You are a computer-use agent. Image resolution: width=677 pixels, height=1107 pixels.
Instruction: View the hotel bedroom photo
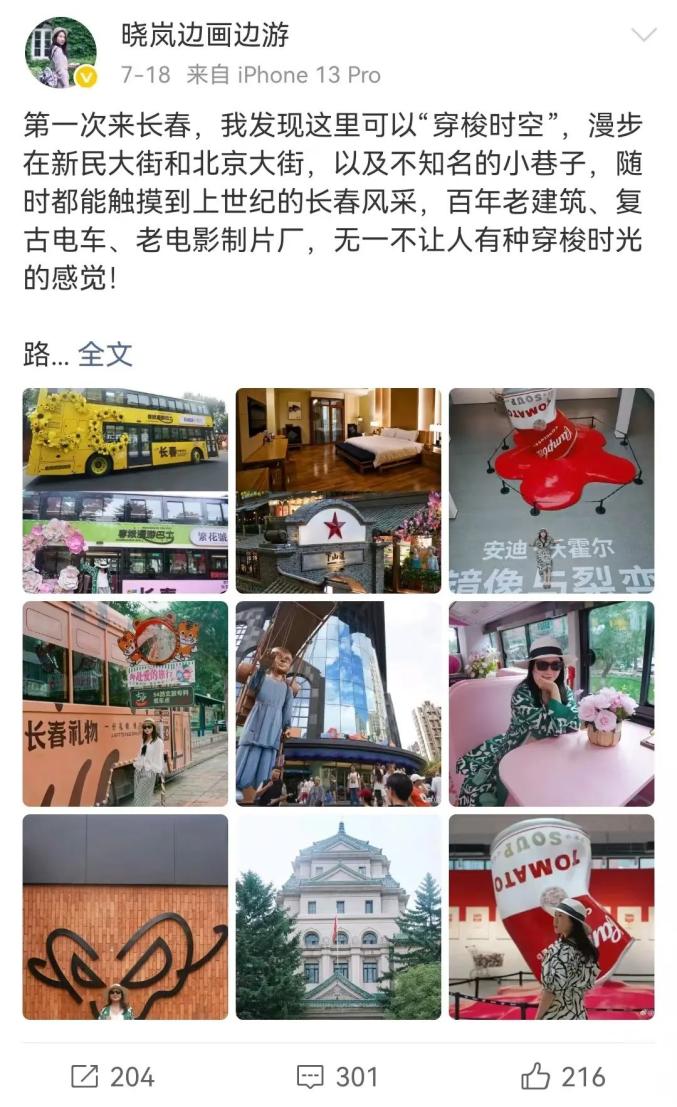pyautogui.click(x=338, y=490)
